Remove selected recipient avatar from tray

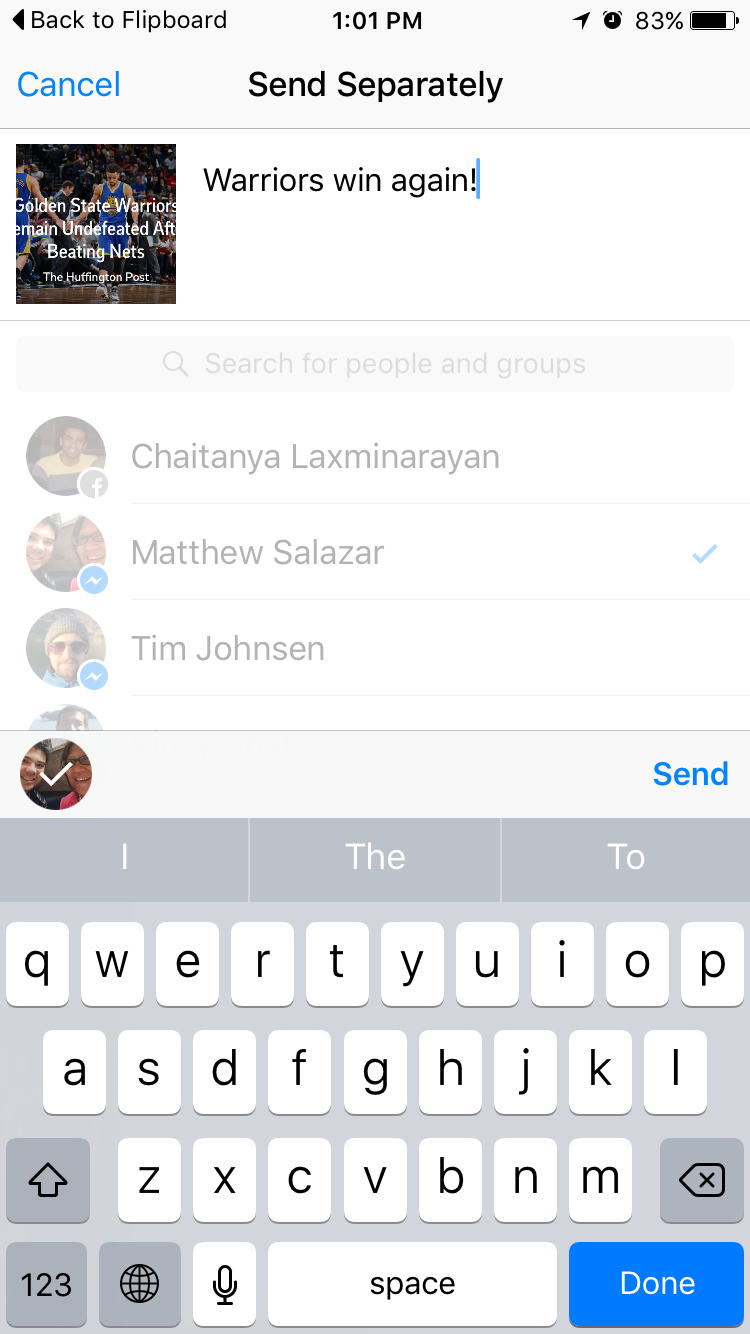point(56,774)
